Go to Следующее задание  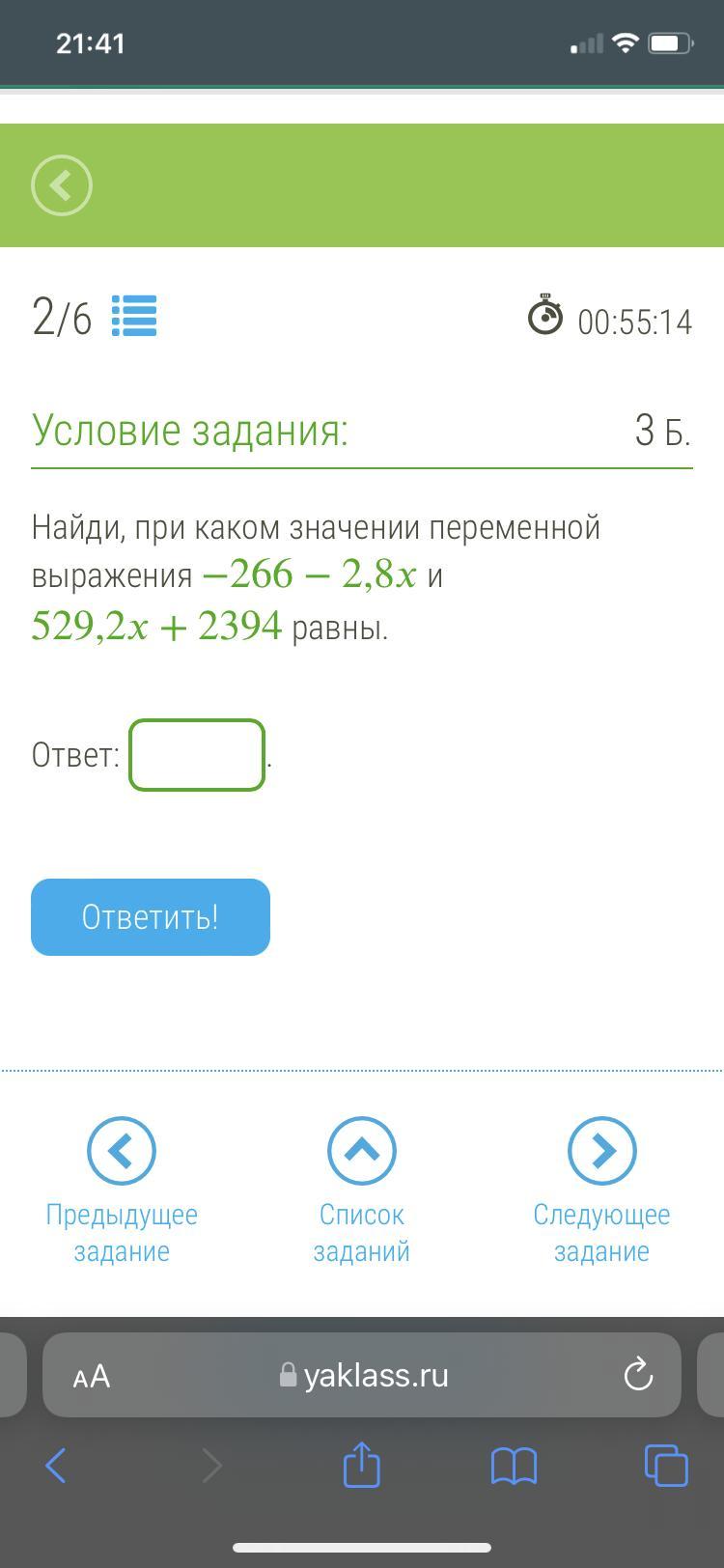(601, 1190)
